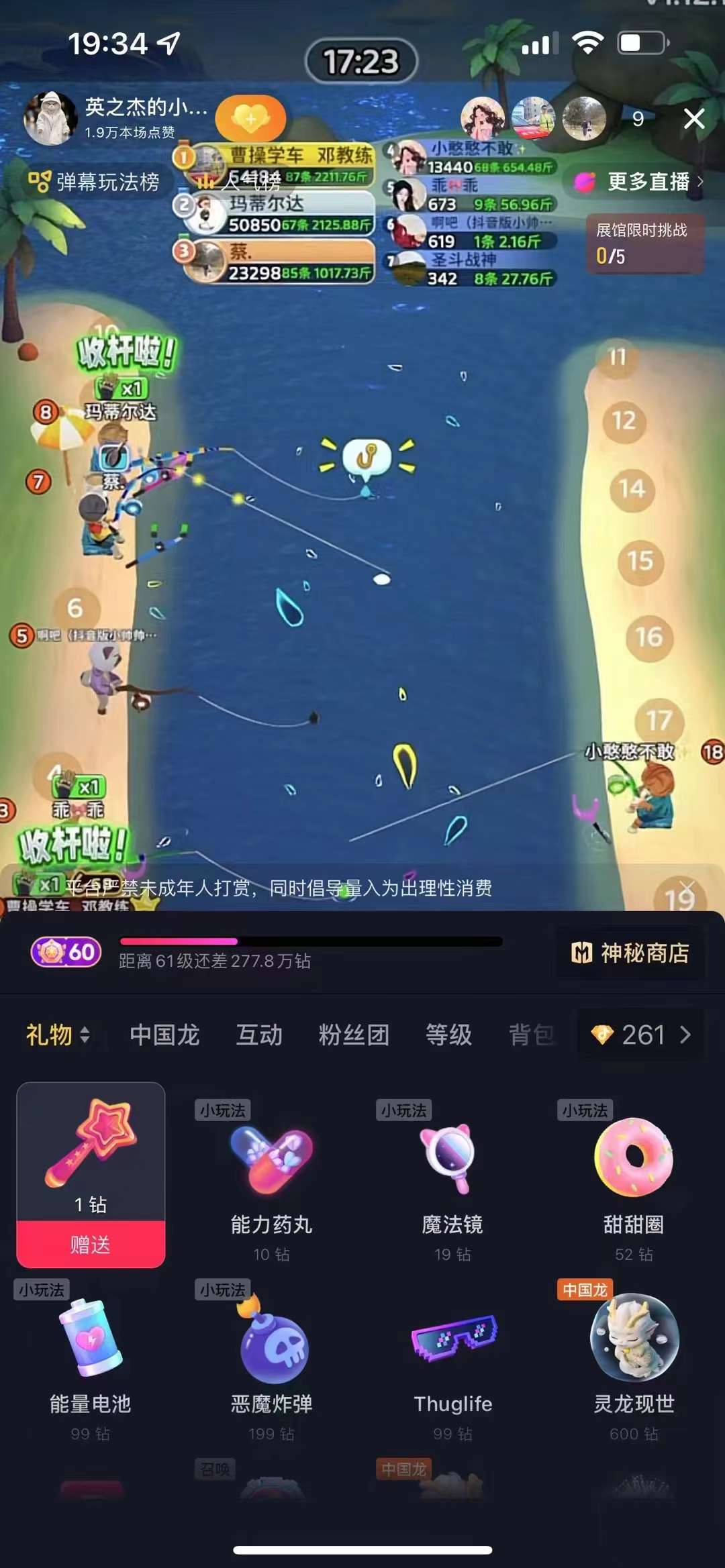The image size is (725, 1568).
Task: Close the live stream
Action: [693, 119]
